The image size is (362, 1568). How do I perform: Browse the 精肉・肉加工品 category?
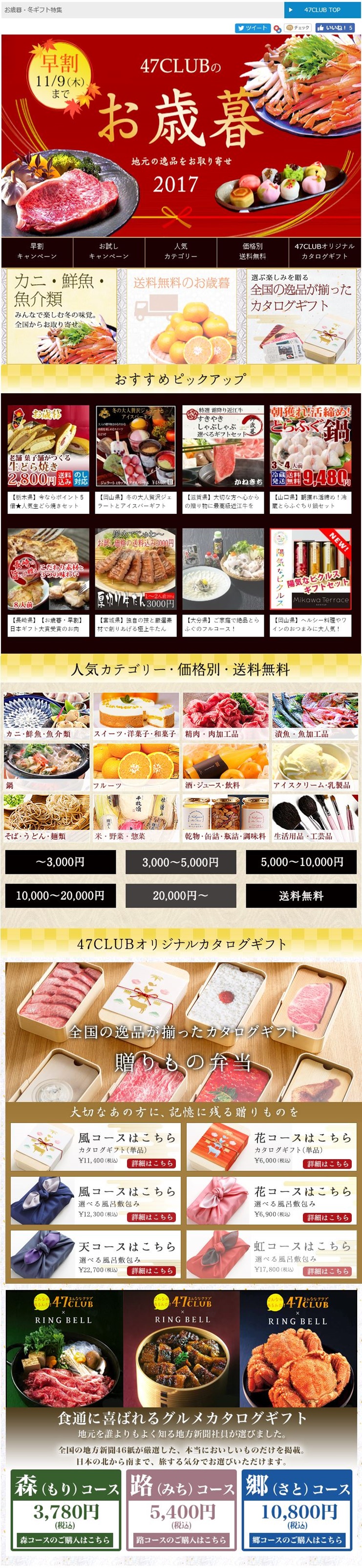(x=226, y=716)
